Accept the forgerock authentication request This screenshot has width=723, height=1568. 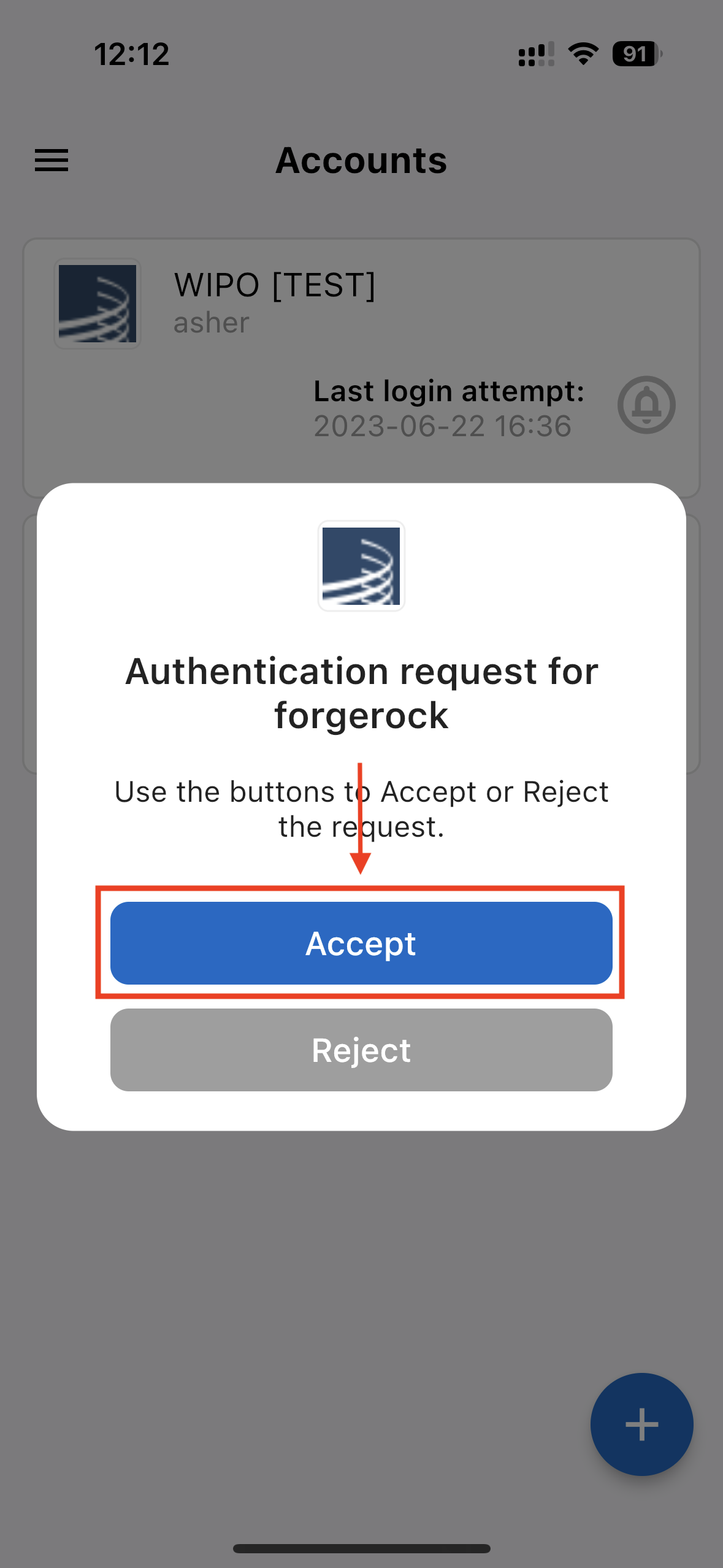pyautogui.click(x=361, y=943)
